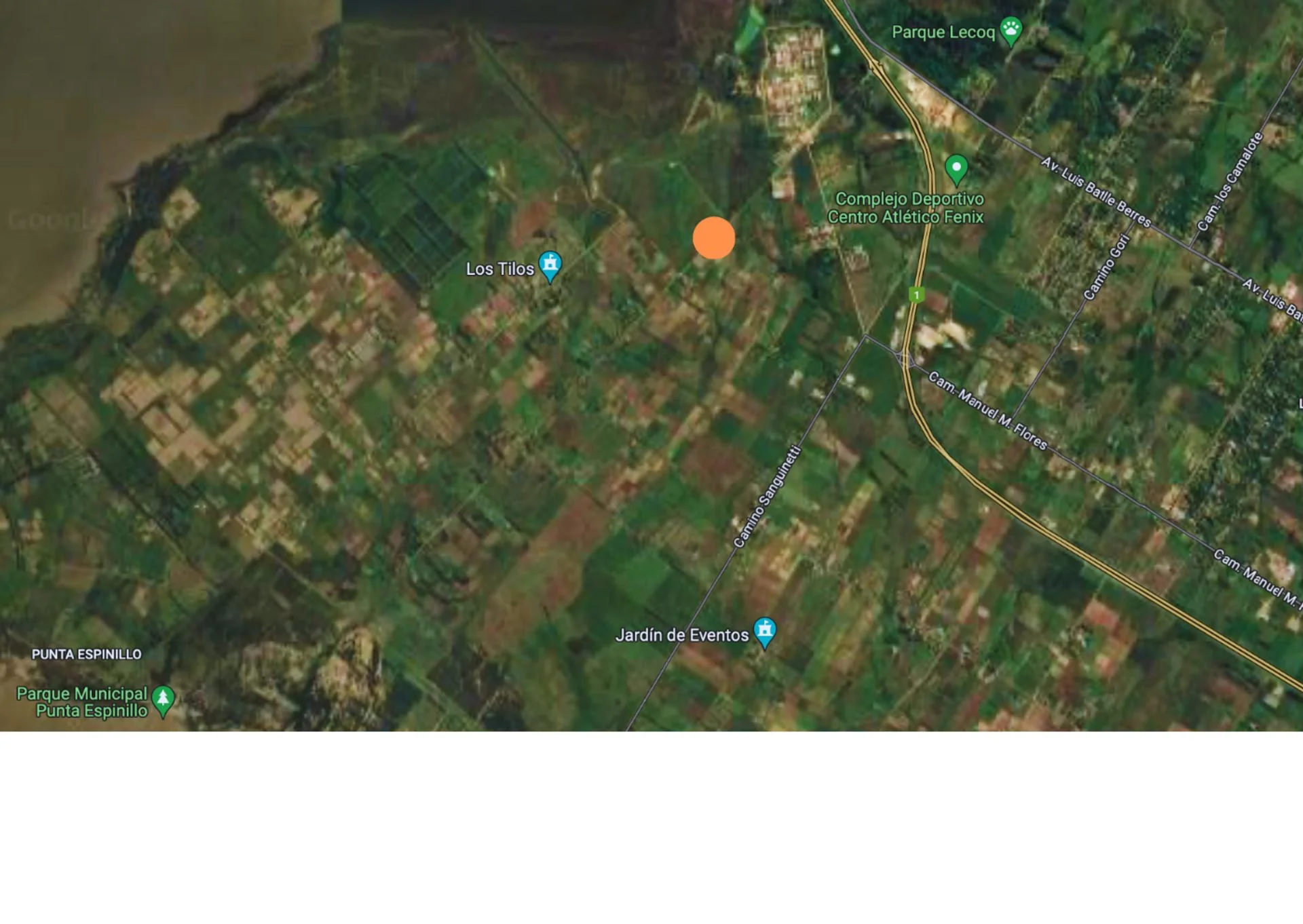Tap the orange location marker
This screenshot has height=924, width=1303.
point(713,238)
